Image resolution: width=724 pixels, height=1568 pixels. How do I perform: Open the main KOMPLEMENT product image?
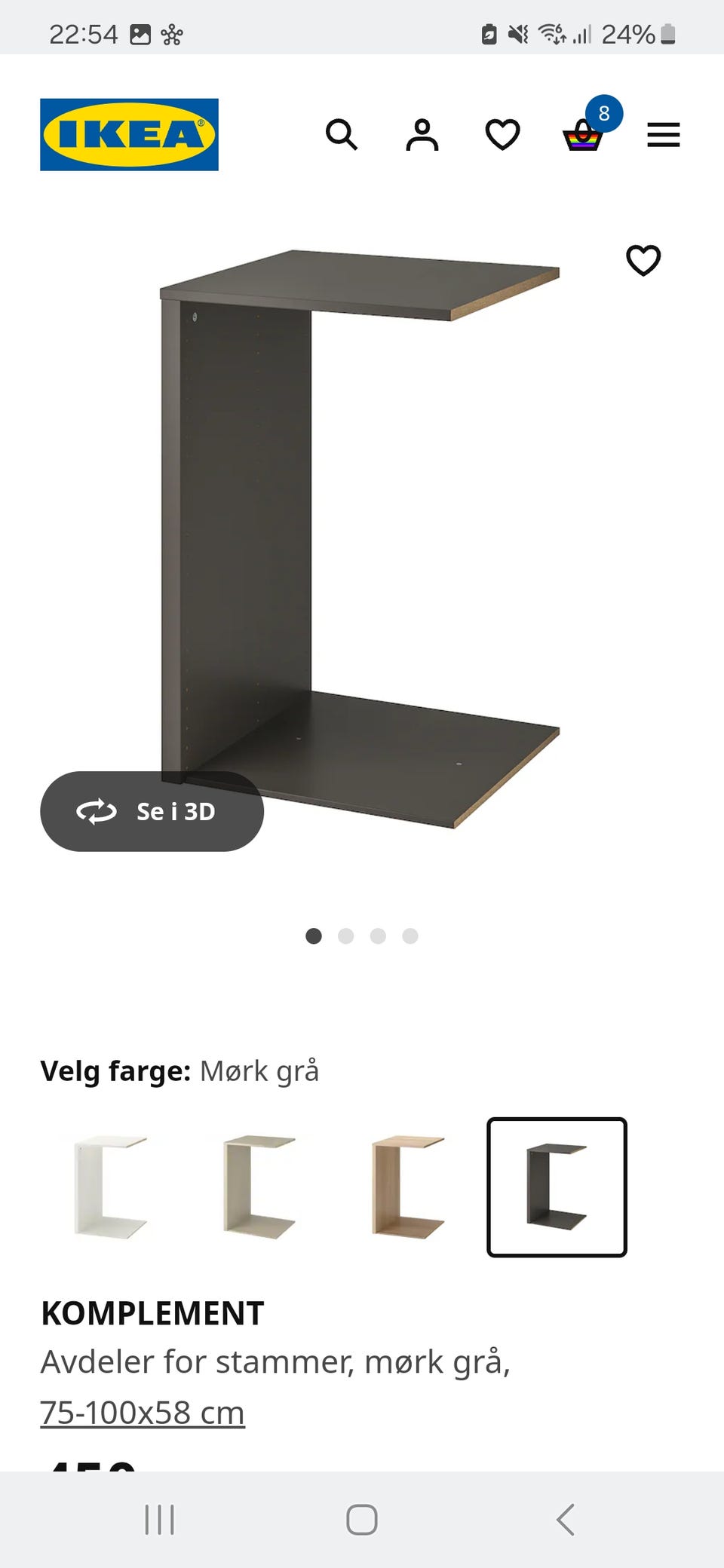360,539
